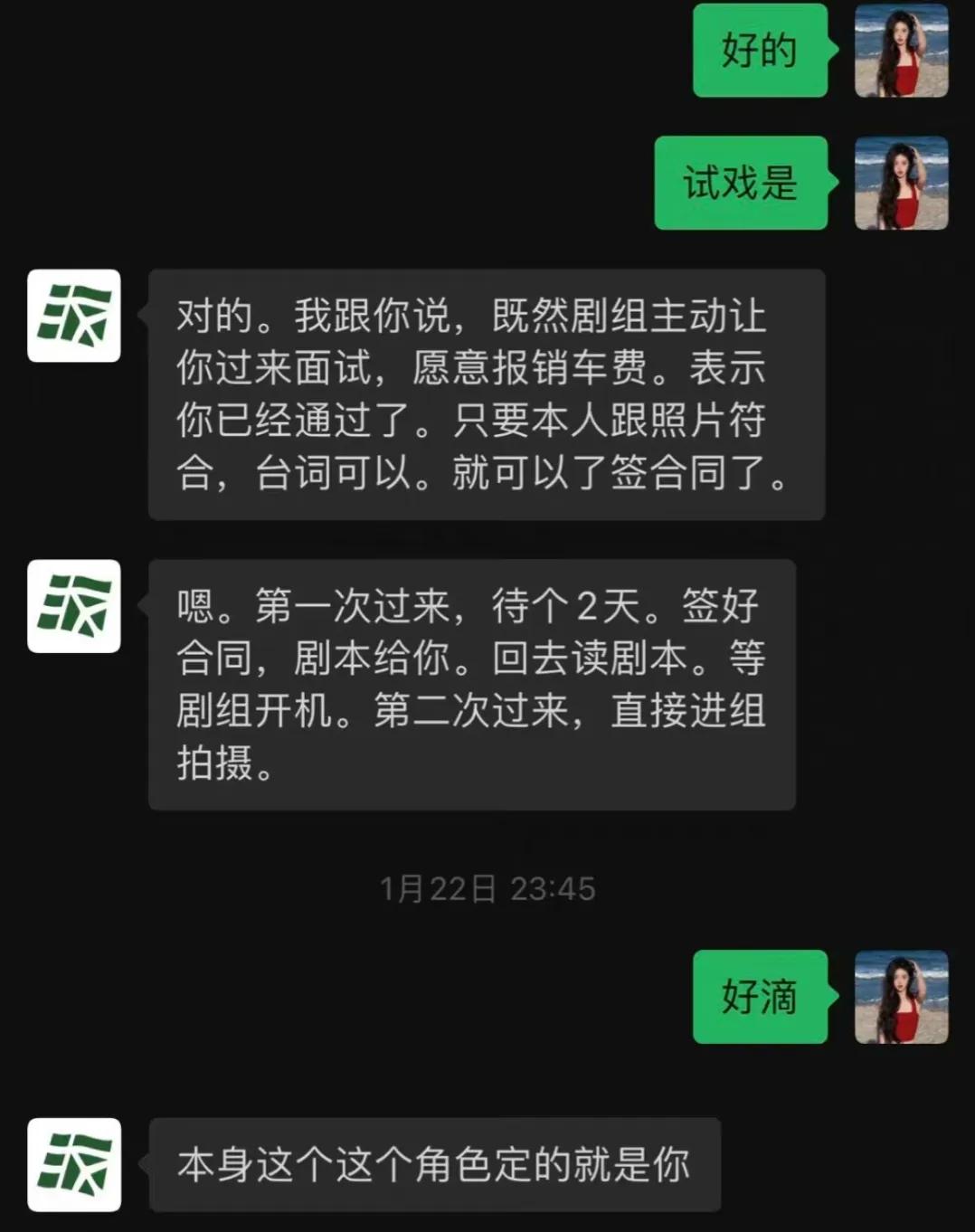The height and width of the screenshot is (1232, 975).
Task: Open the green logo avatar of the second message
Action: point(73,607)
